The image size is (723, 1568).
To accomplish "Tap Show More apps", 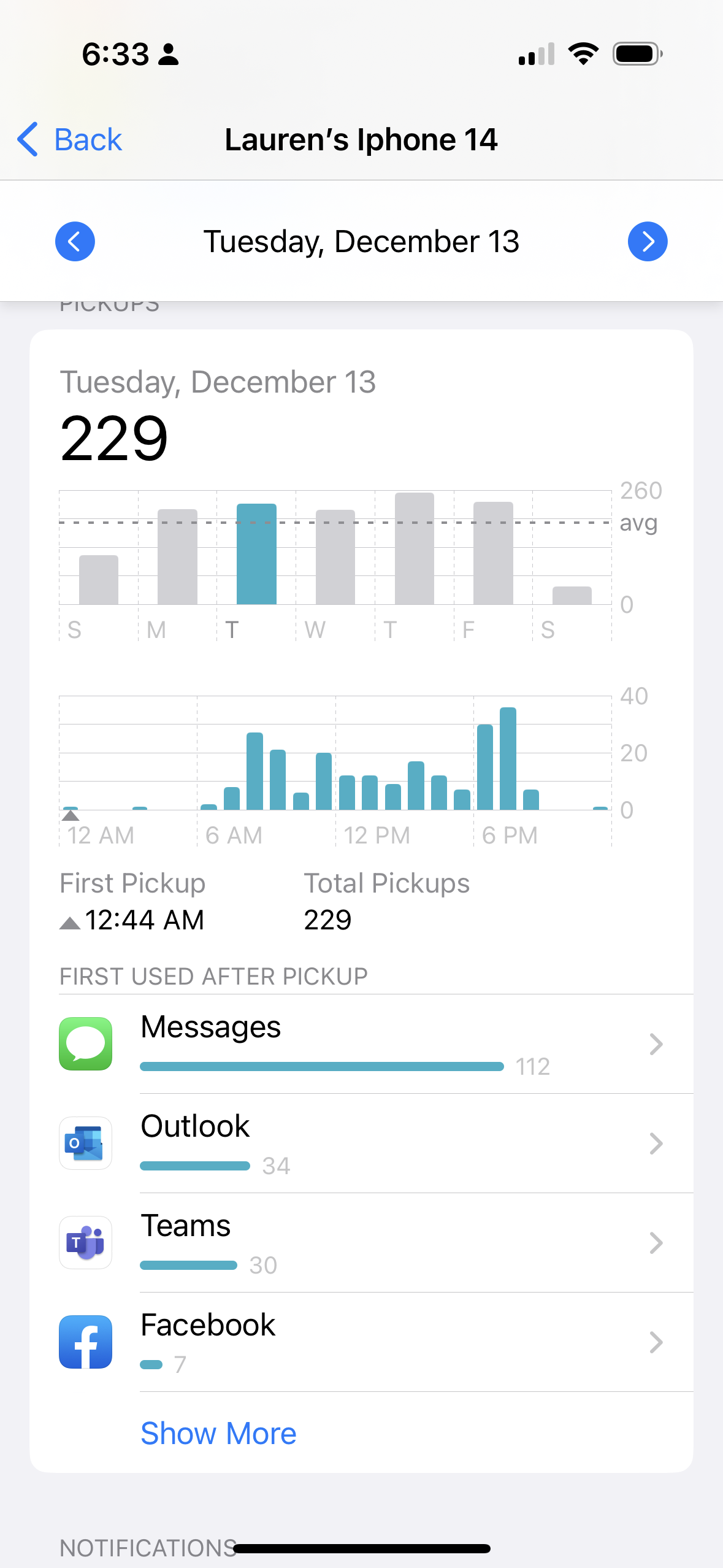I will [x=218, y=1434].
